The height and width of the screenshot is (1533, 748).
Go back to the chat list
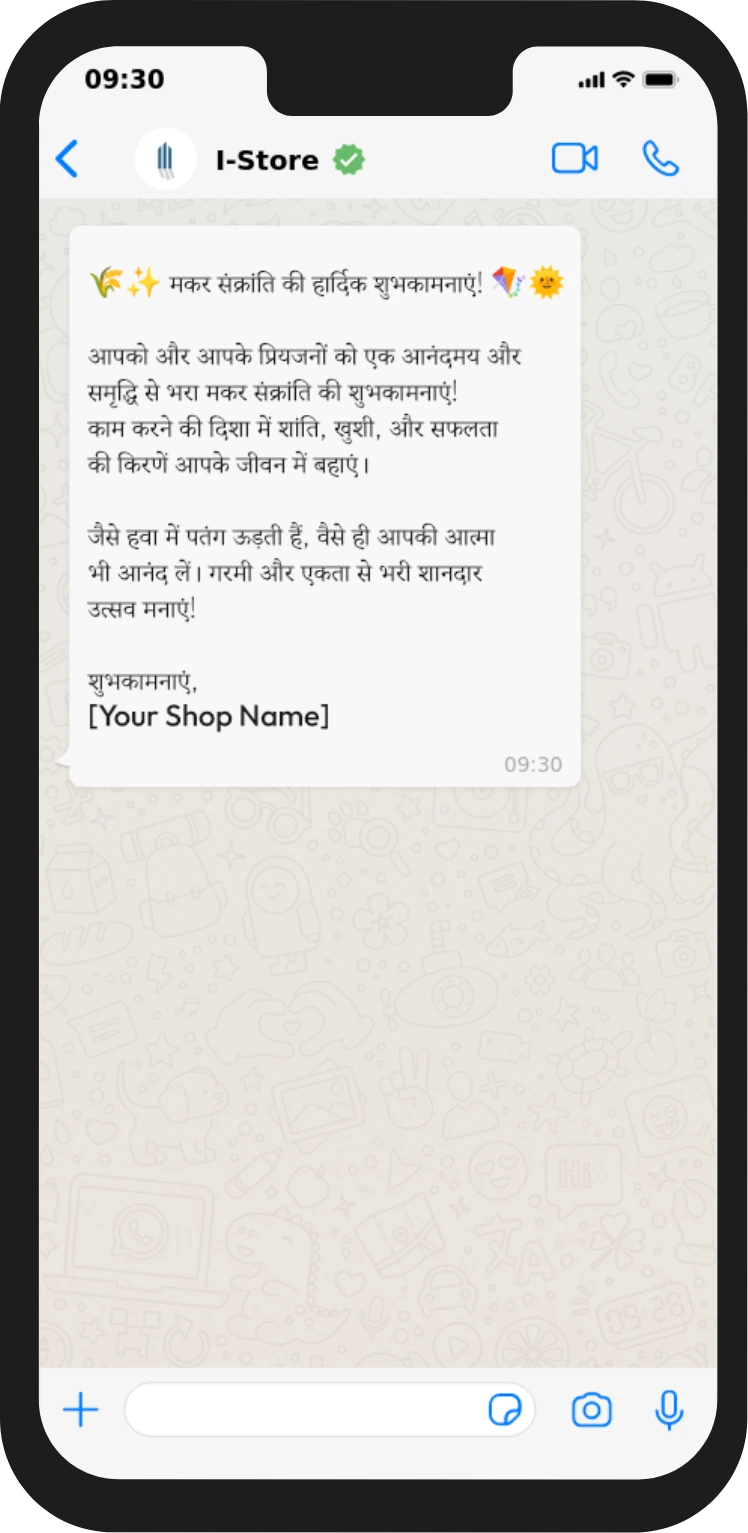click(x=67, y=159)
